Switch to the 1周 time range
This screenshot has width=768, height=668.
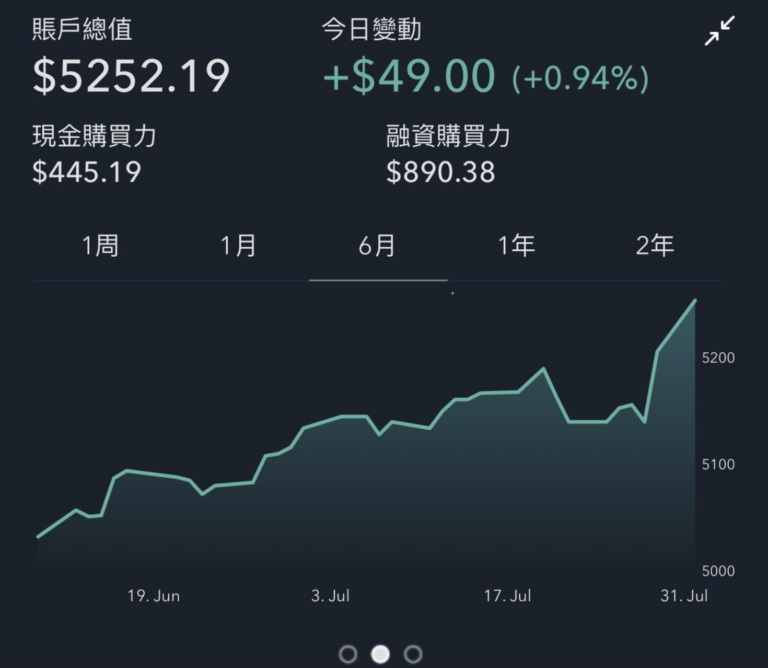coord(100,246)
